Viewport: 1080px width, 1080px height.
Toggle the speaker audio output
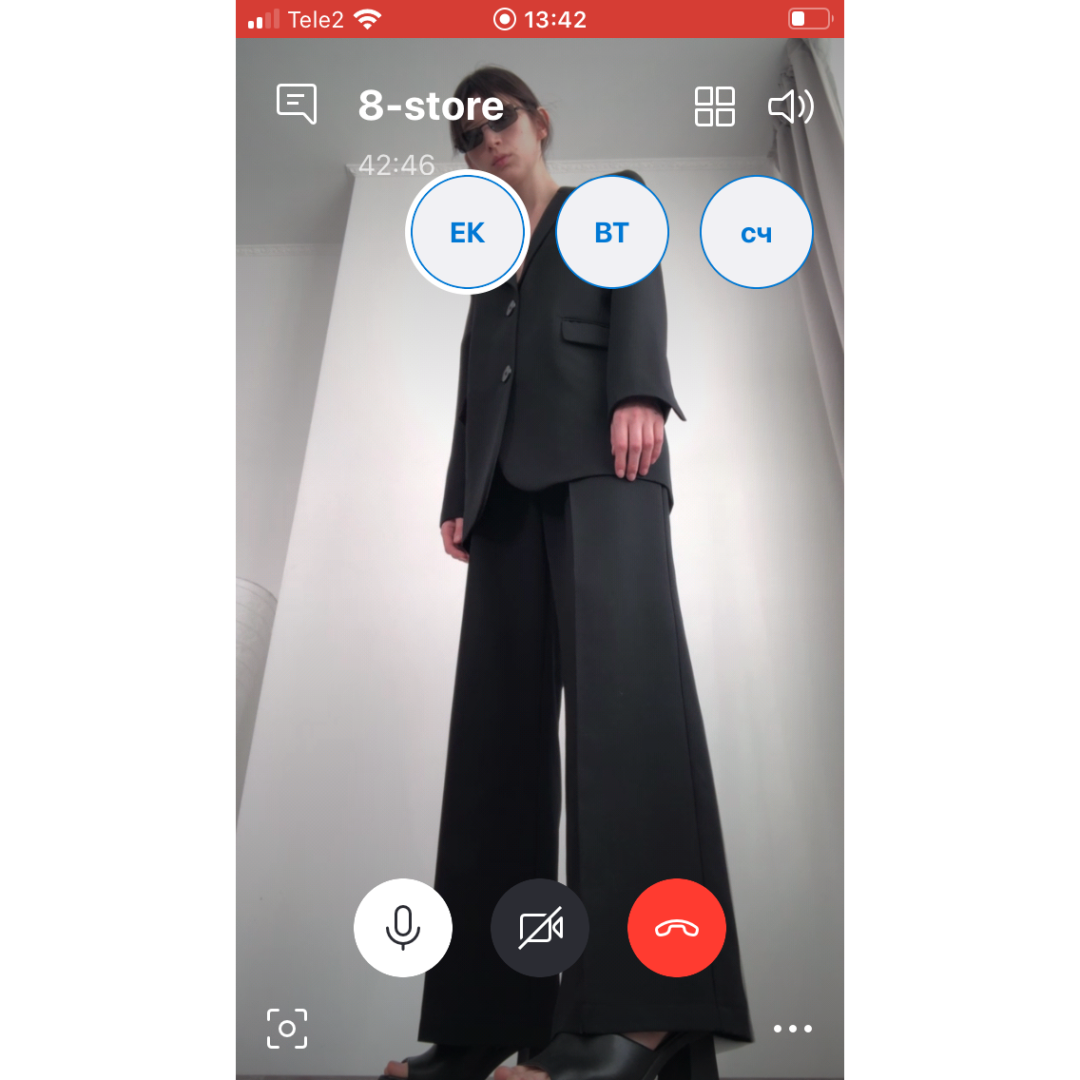790,107
